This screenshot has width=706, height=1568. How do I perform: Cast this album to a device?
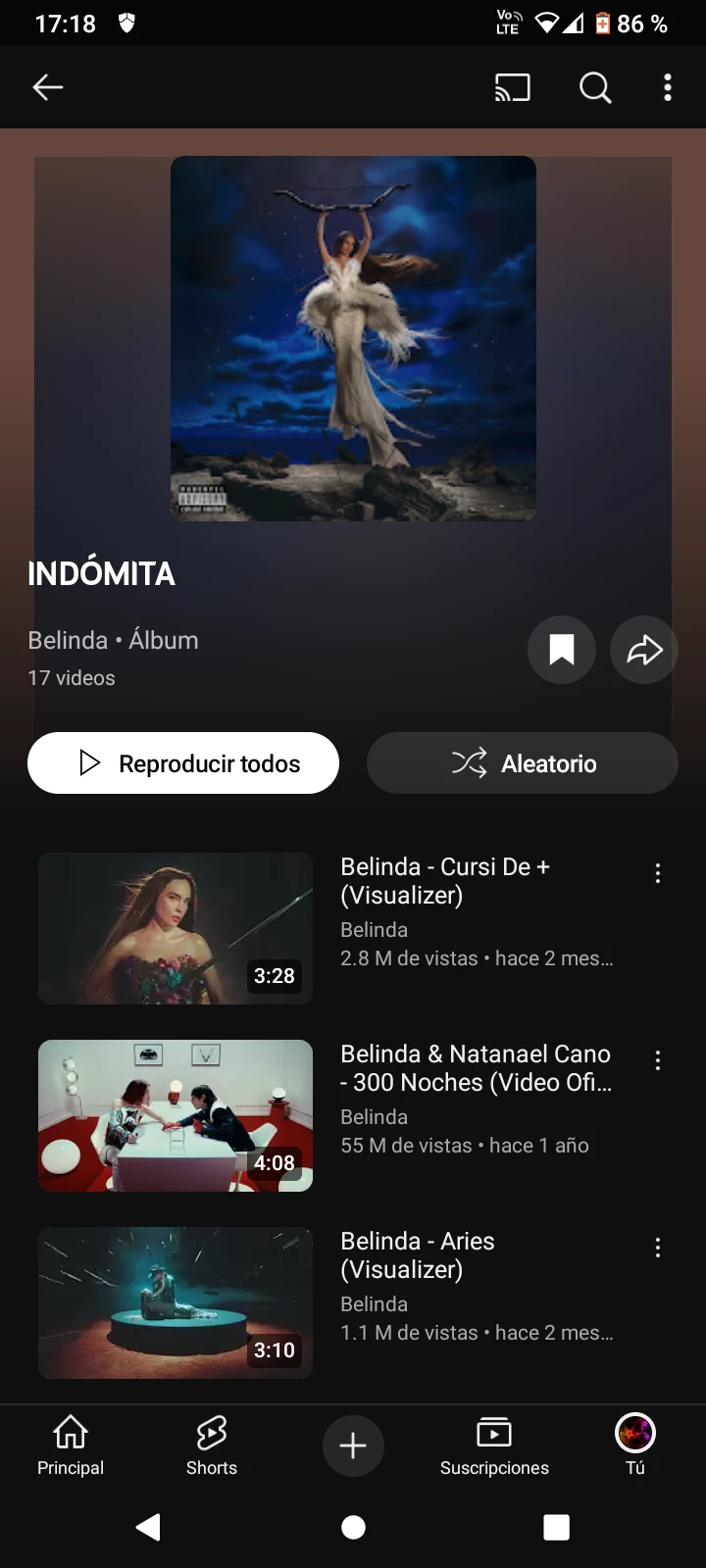(512, 87)
